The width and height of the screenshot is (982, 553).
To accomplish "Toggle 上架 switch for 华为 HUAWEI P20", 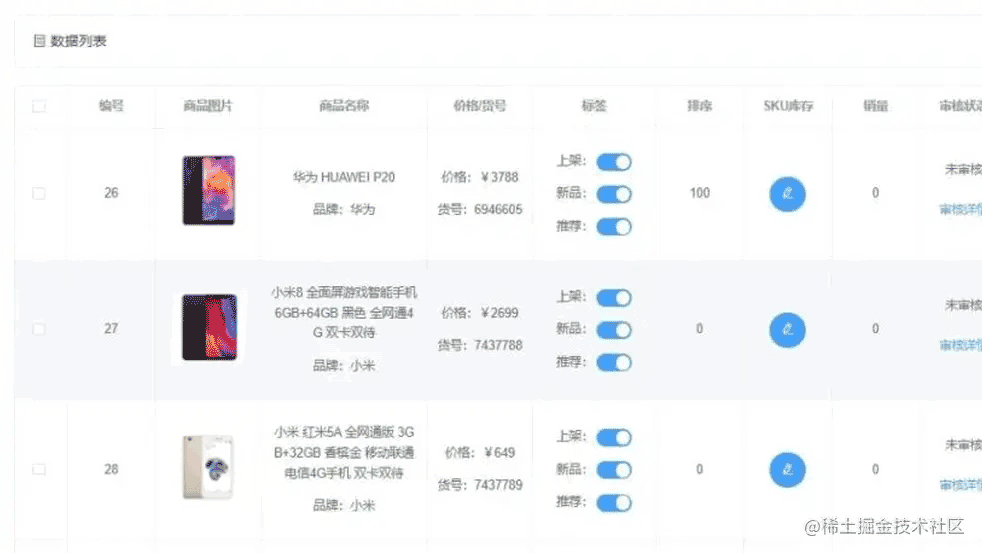I will (614, 162).
